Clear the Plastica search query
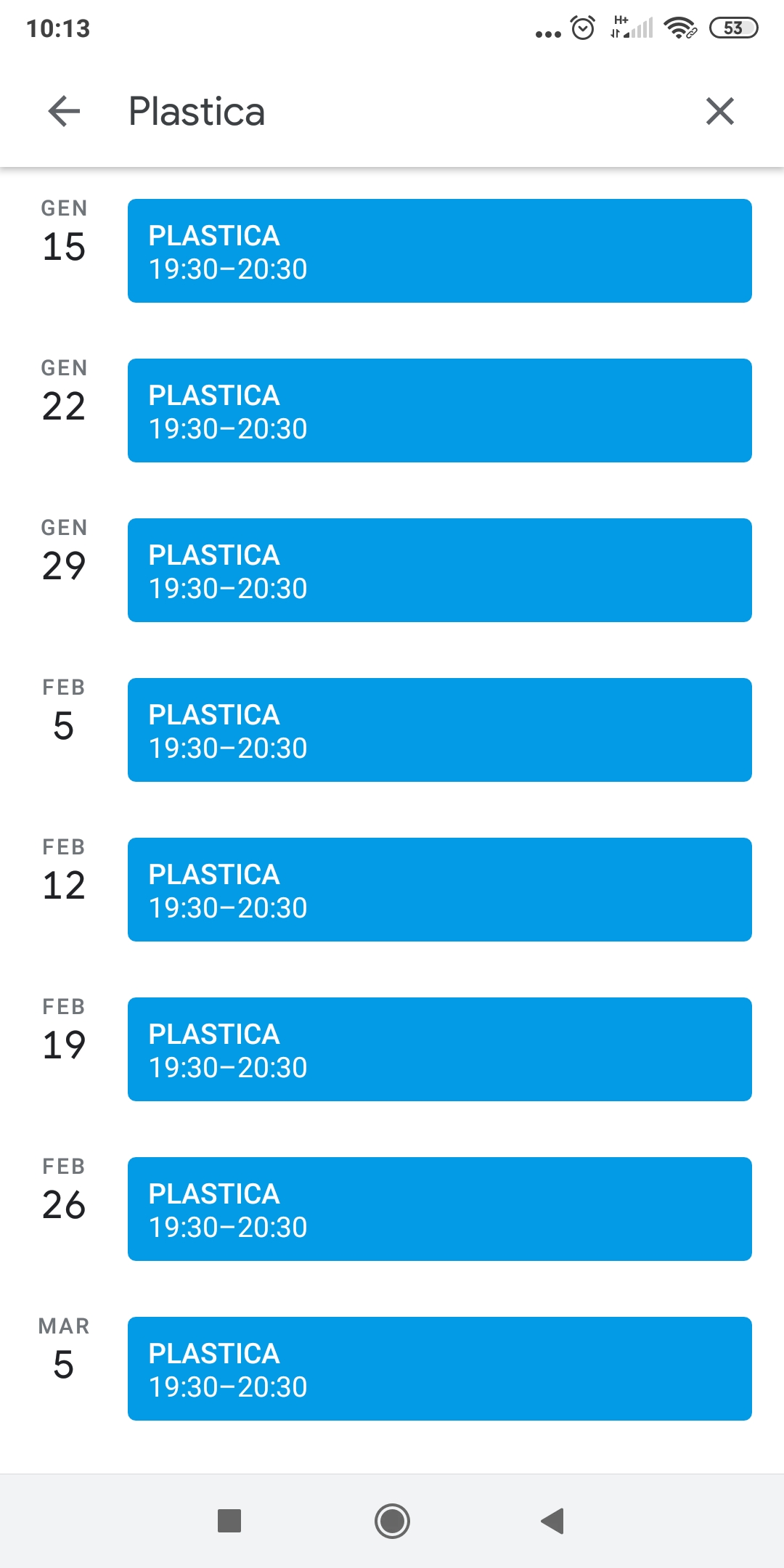The height and width of the screenshot is (1568, 784). 719,111
